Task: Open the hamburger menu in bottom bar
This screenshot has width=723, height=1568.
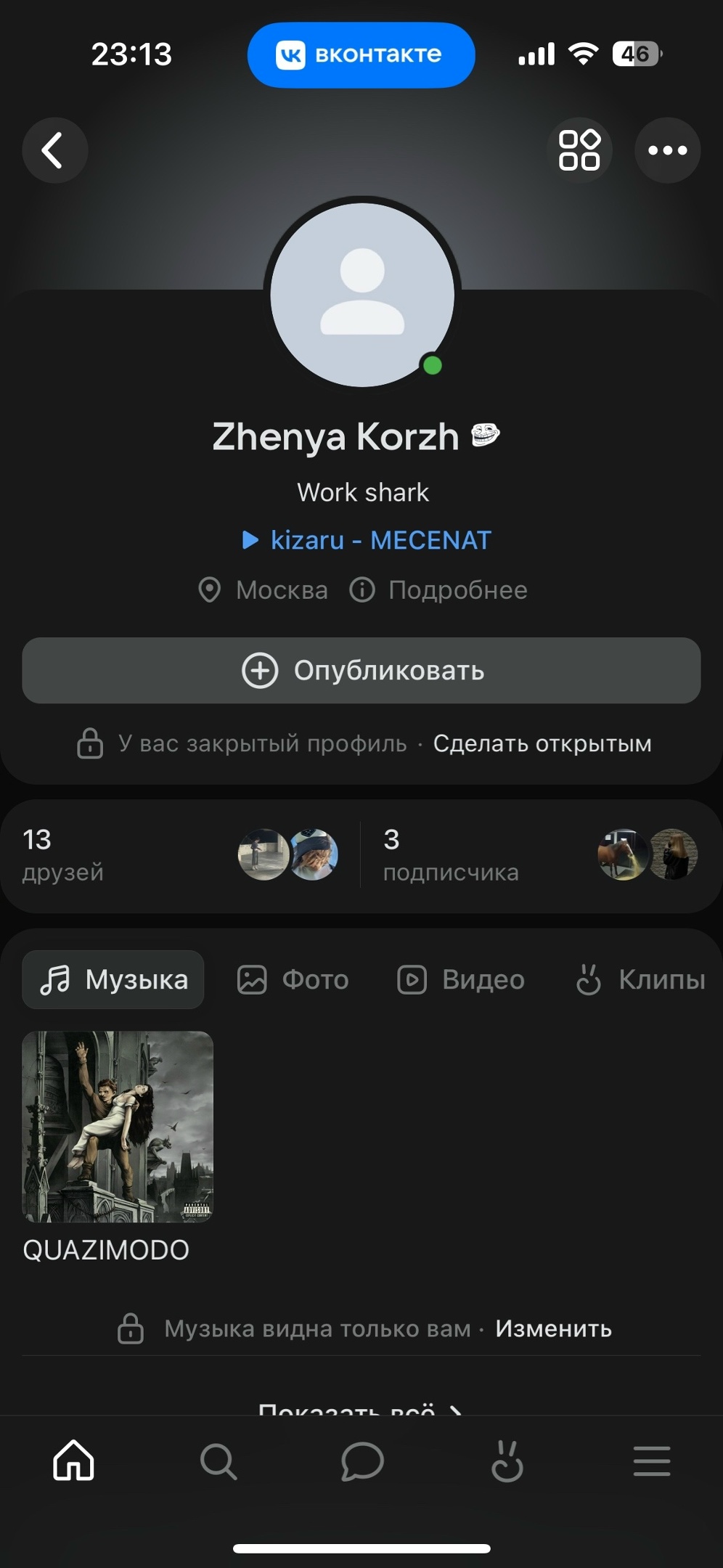Action: [651, 1461]
